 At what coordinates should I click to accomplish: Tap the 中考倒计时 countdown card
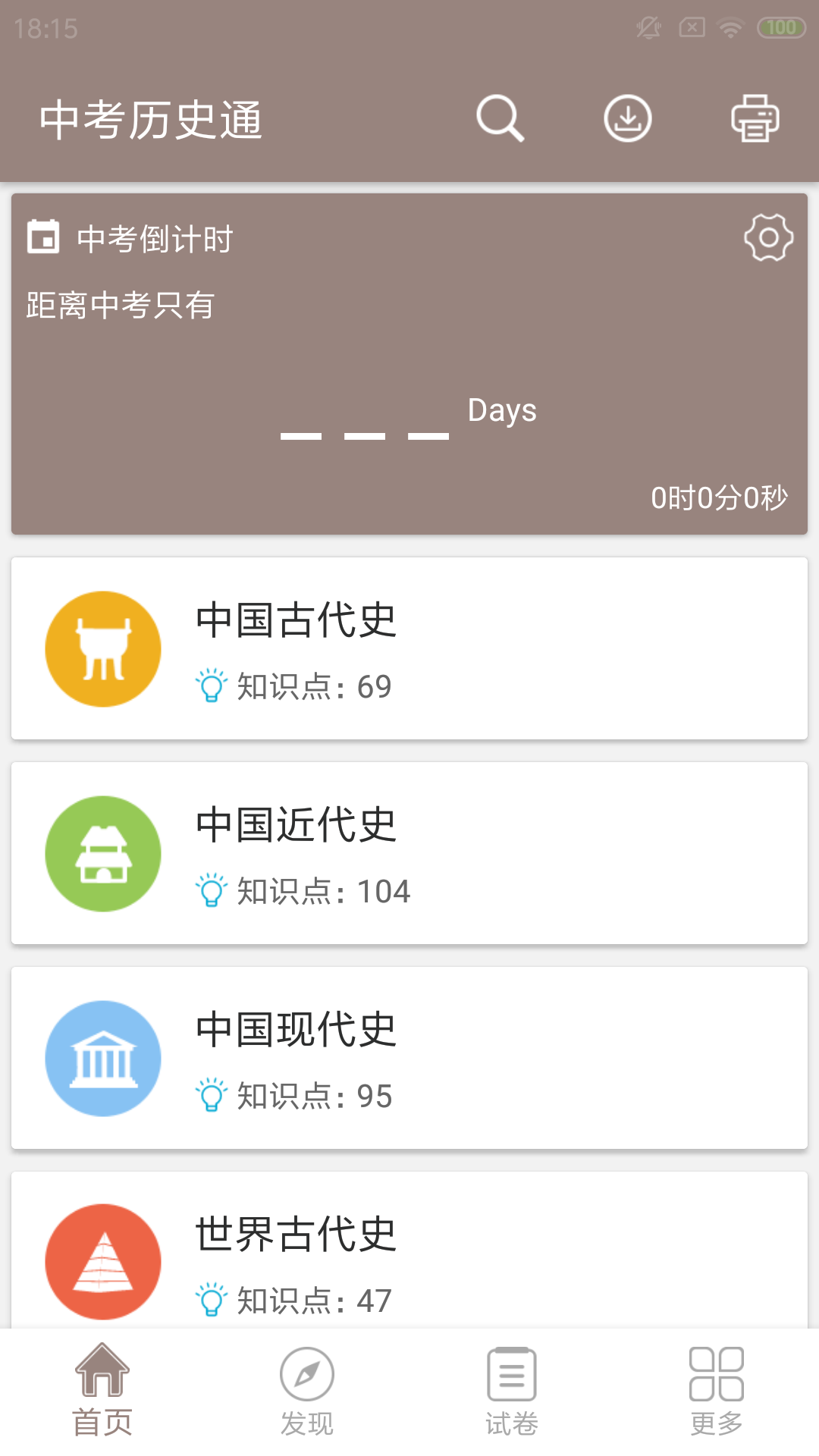[x=409, y=356]
